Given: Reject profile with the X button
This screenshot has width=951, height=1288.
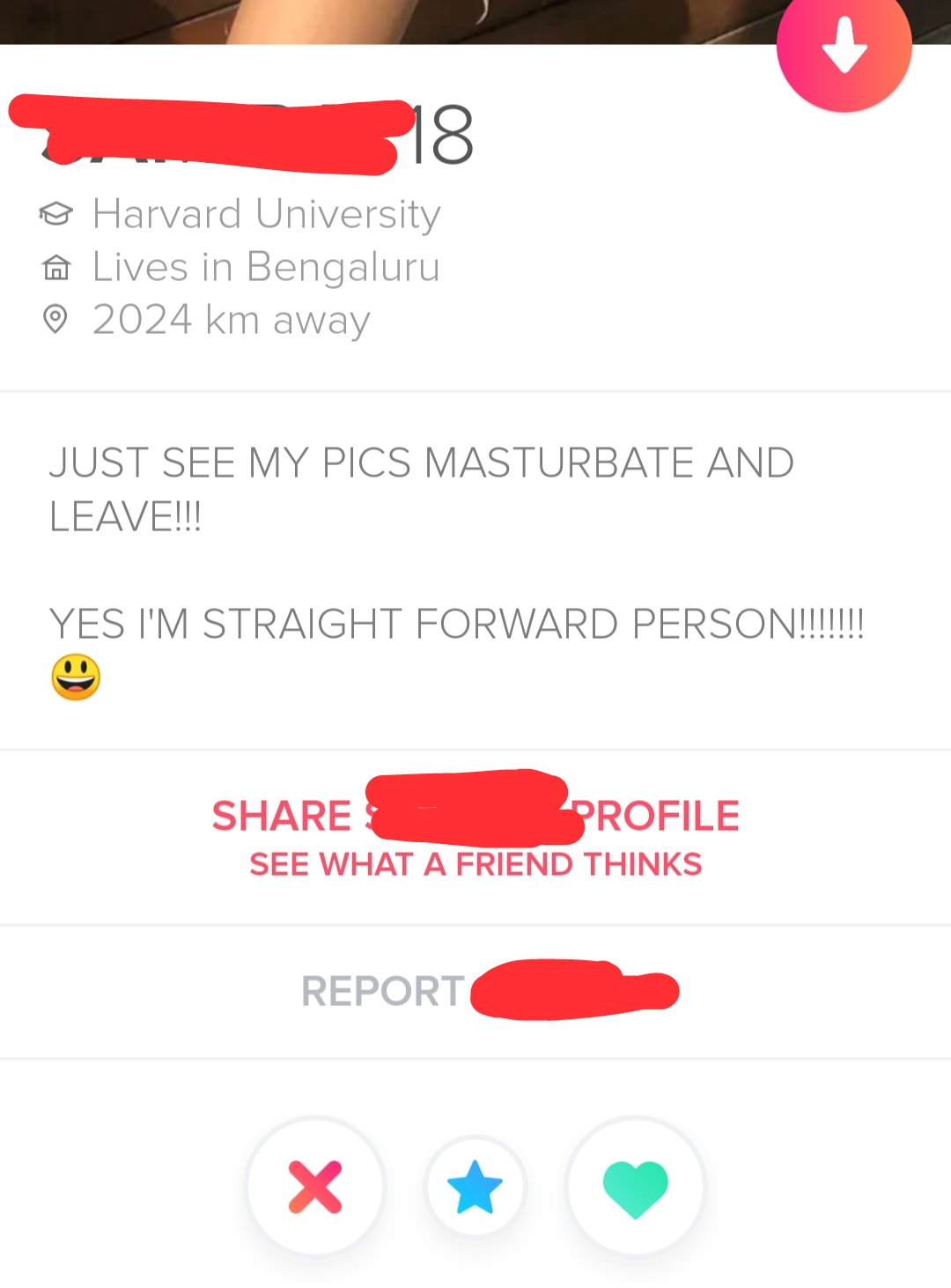Looking at the screenshot, I should (x=315, y=1187).
